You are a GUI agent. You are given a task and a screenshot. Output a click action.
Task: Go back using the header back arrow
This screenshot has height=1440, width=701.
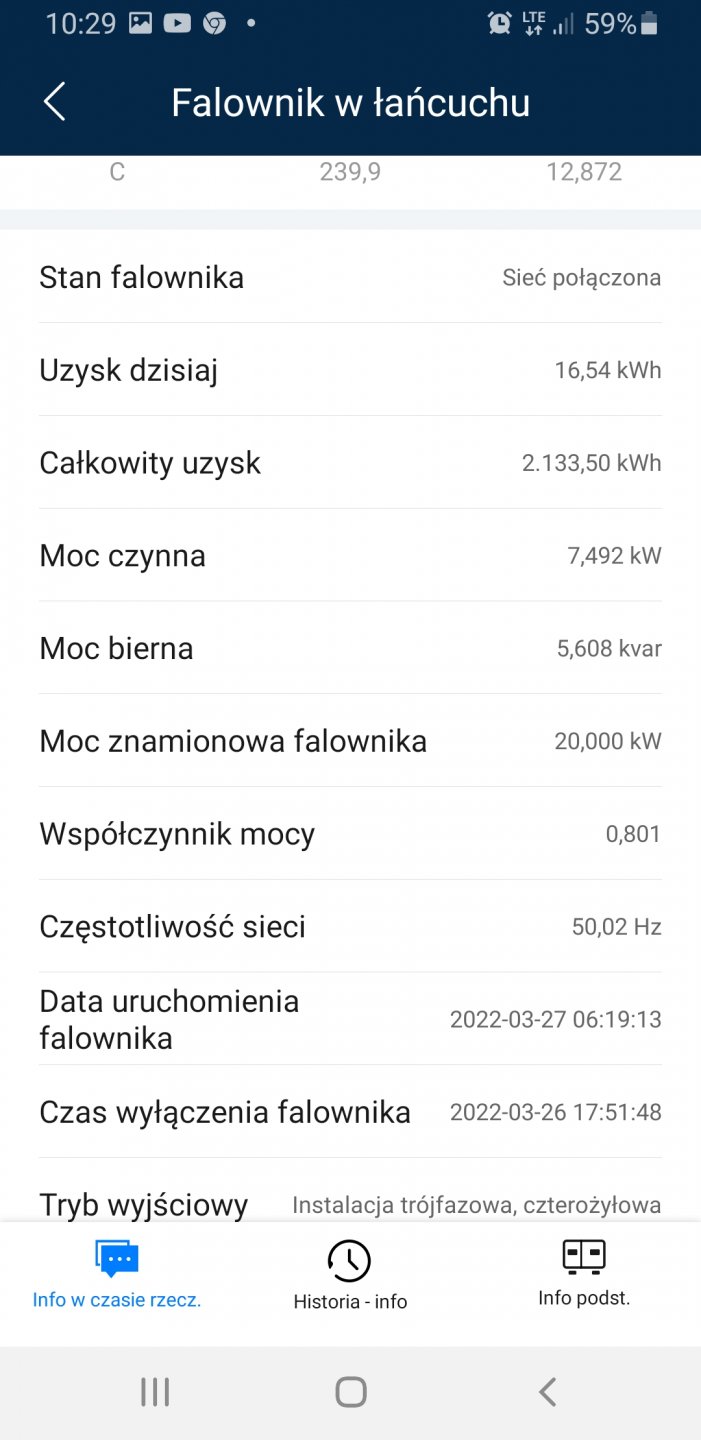(55, 102)
